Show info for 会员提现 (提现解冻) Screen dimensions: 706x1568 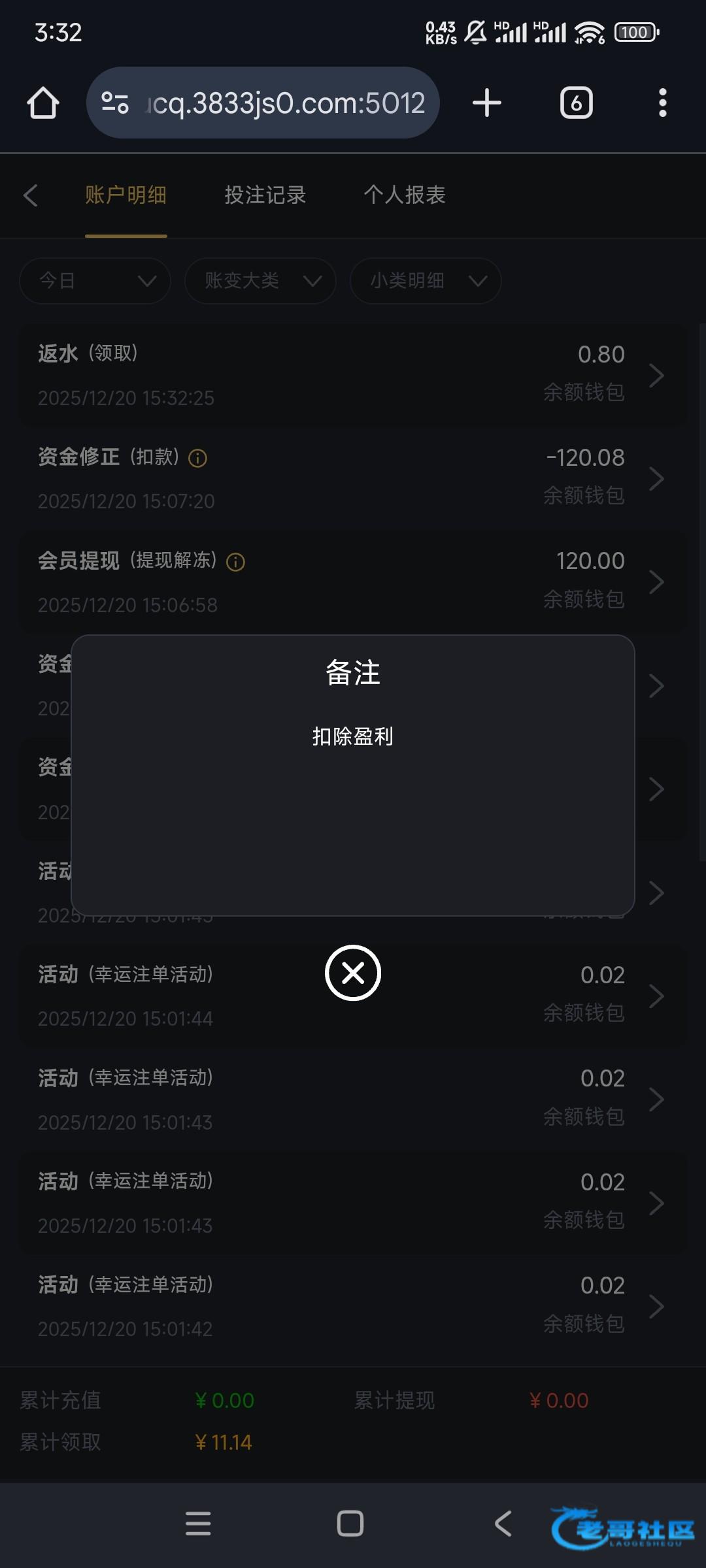click(x=235, y=562)
